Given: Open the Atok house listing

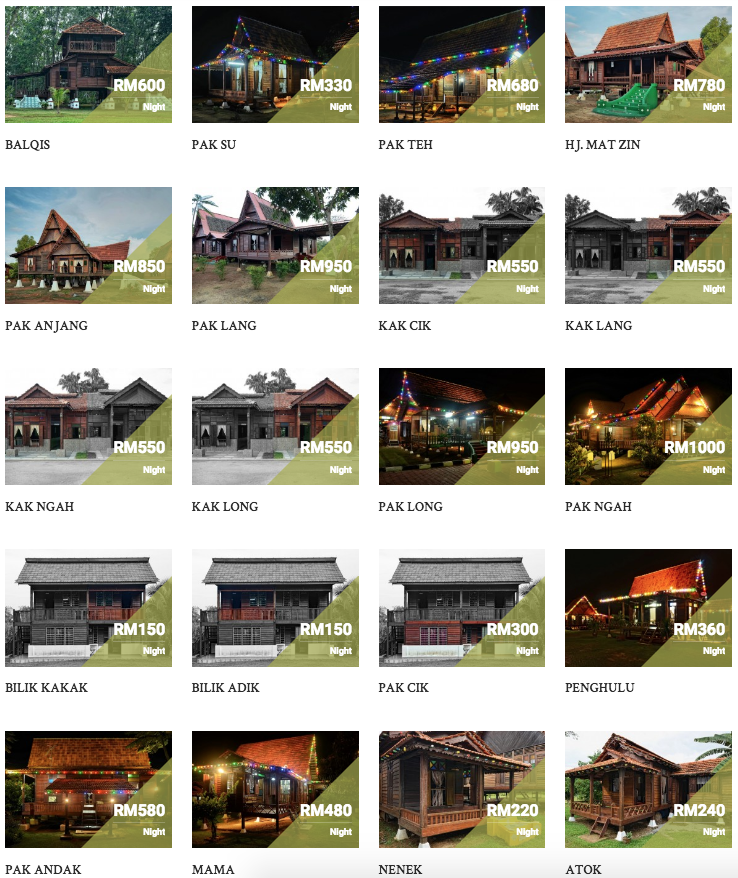Looking at the screenshot, I should pos(648,789).
